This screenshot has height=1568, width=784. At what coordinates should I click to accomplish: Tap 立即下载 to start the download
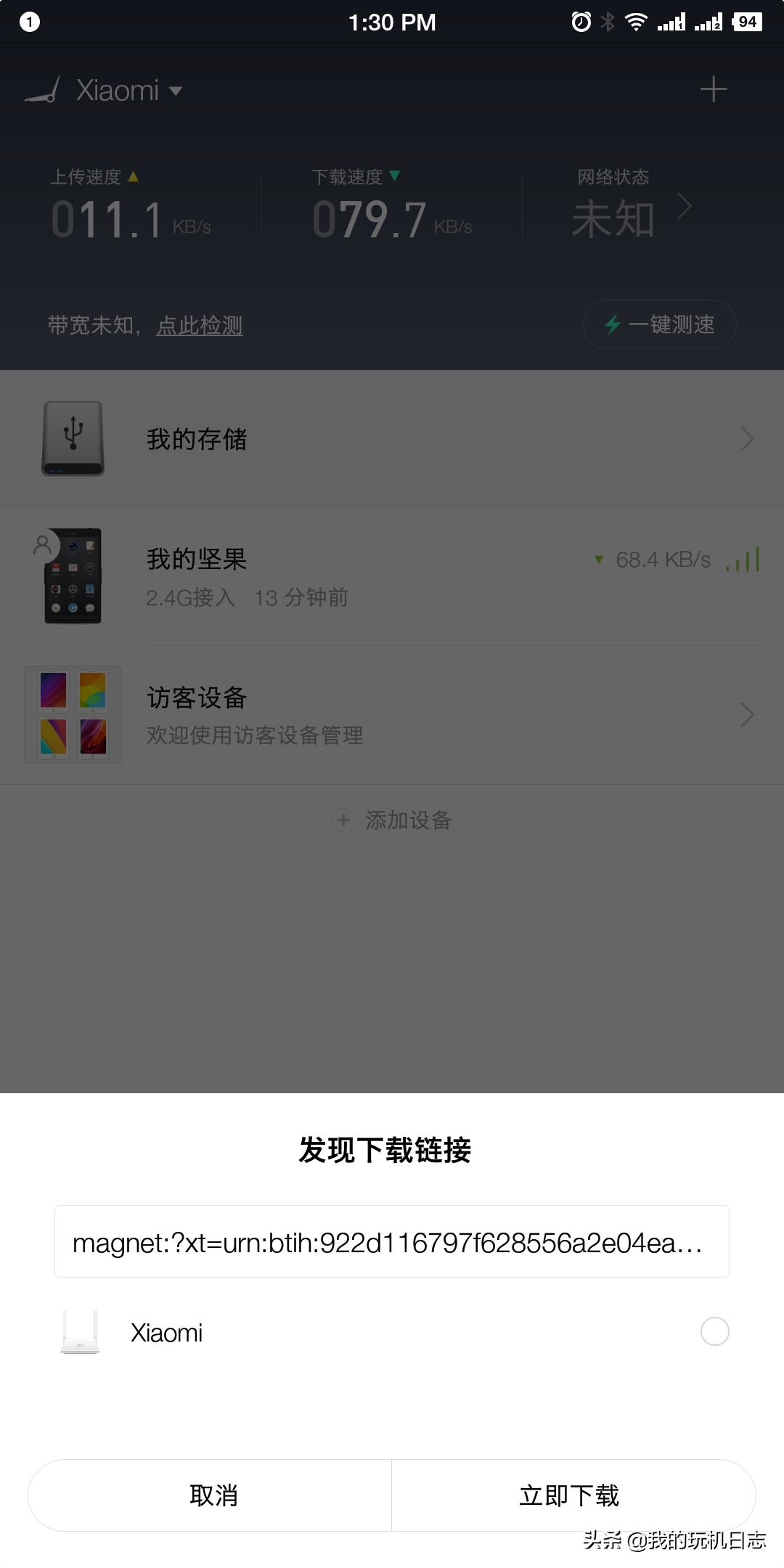click(568, 1495)
